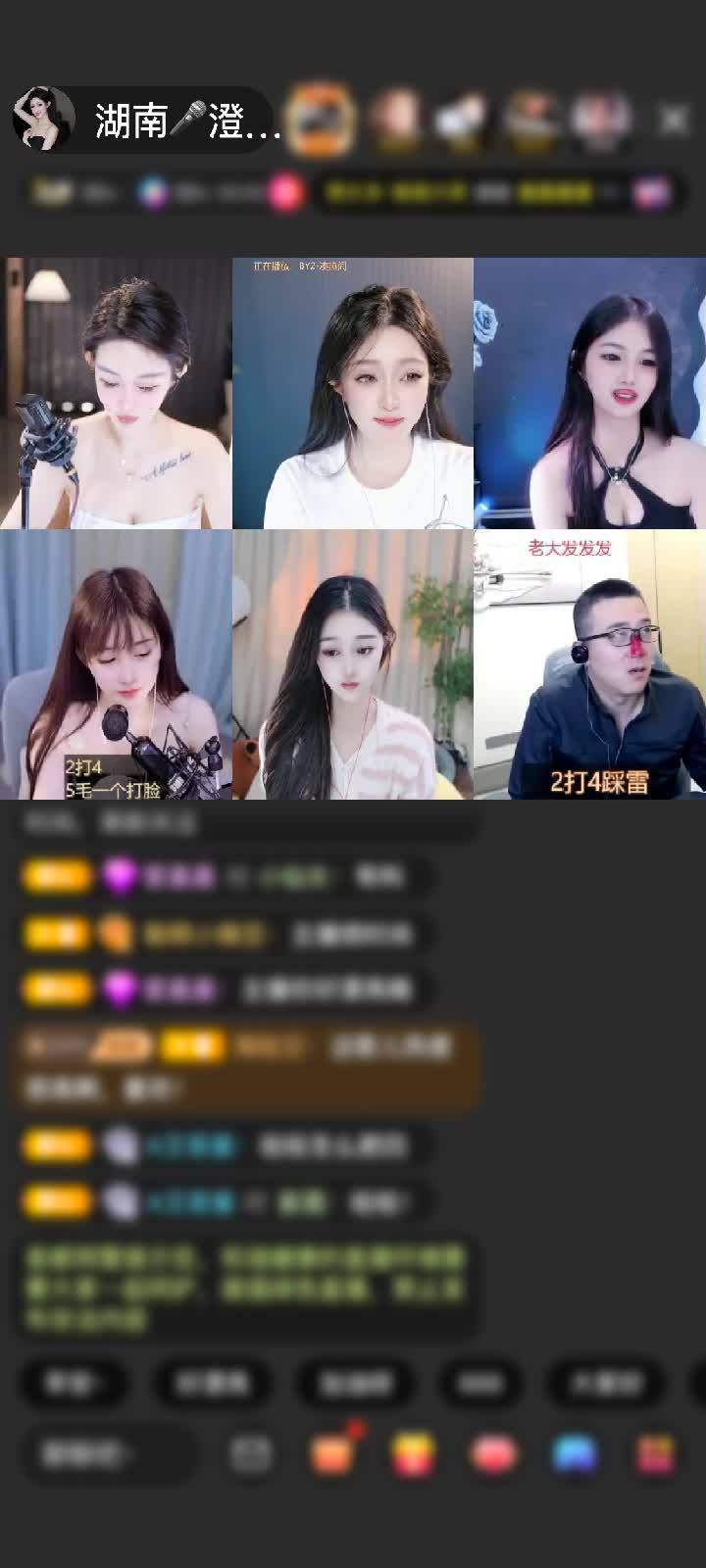
Task: Select the blue chat bubble icon
Action: 570,1451
